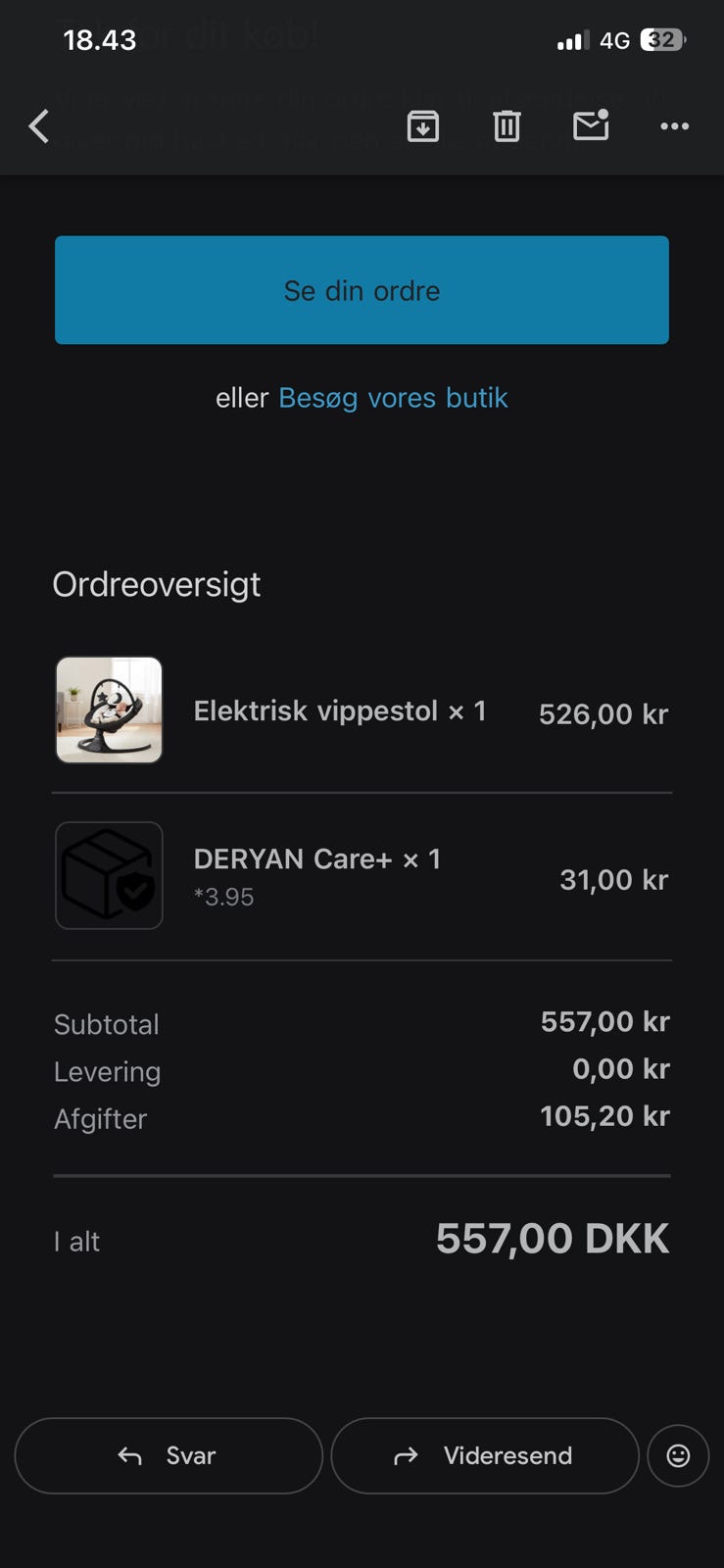Delete this email with trash icon
The width and height of the screenshot is (724, 1568).
pos(507,126)
